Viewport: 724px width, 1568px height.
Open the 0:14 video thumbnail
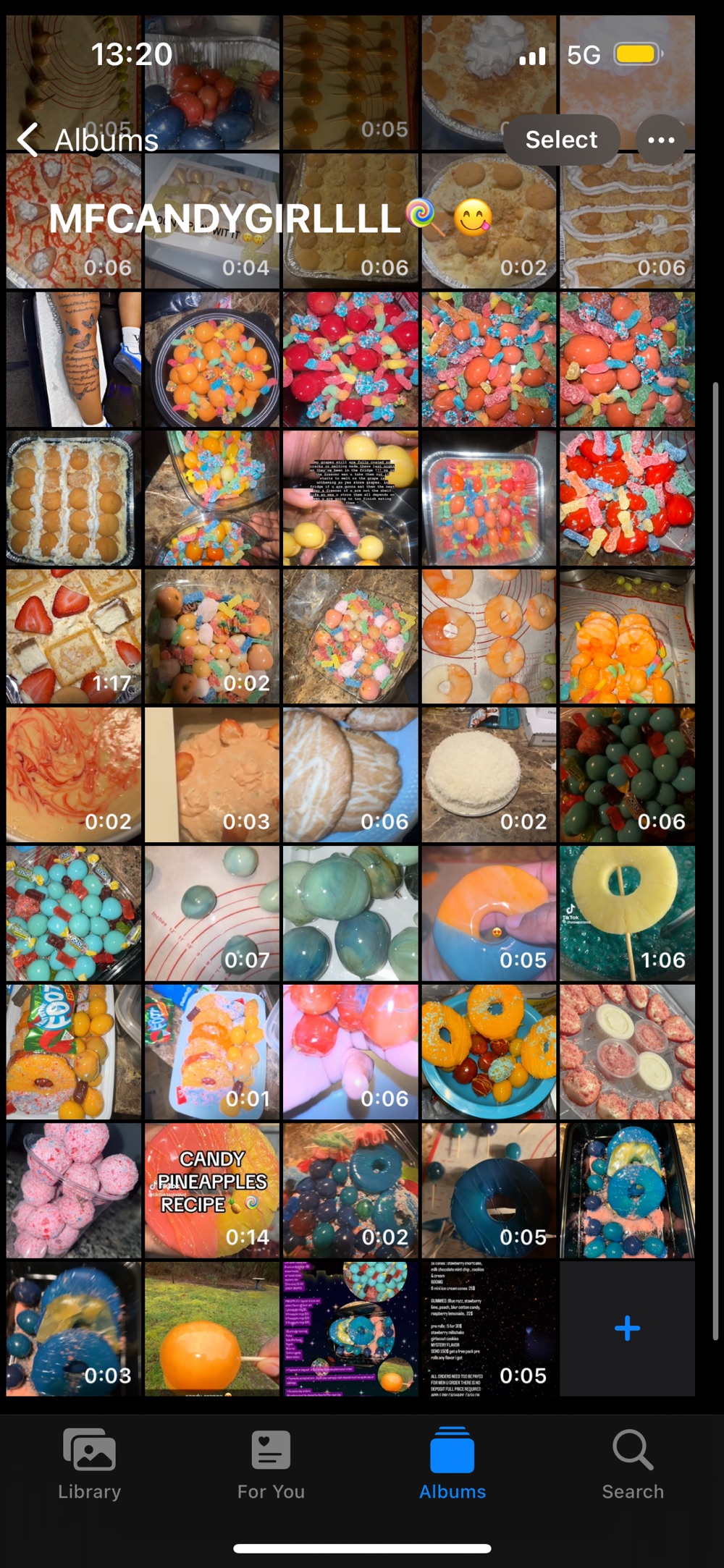pyautogui.click(x=212, y=1190)
